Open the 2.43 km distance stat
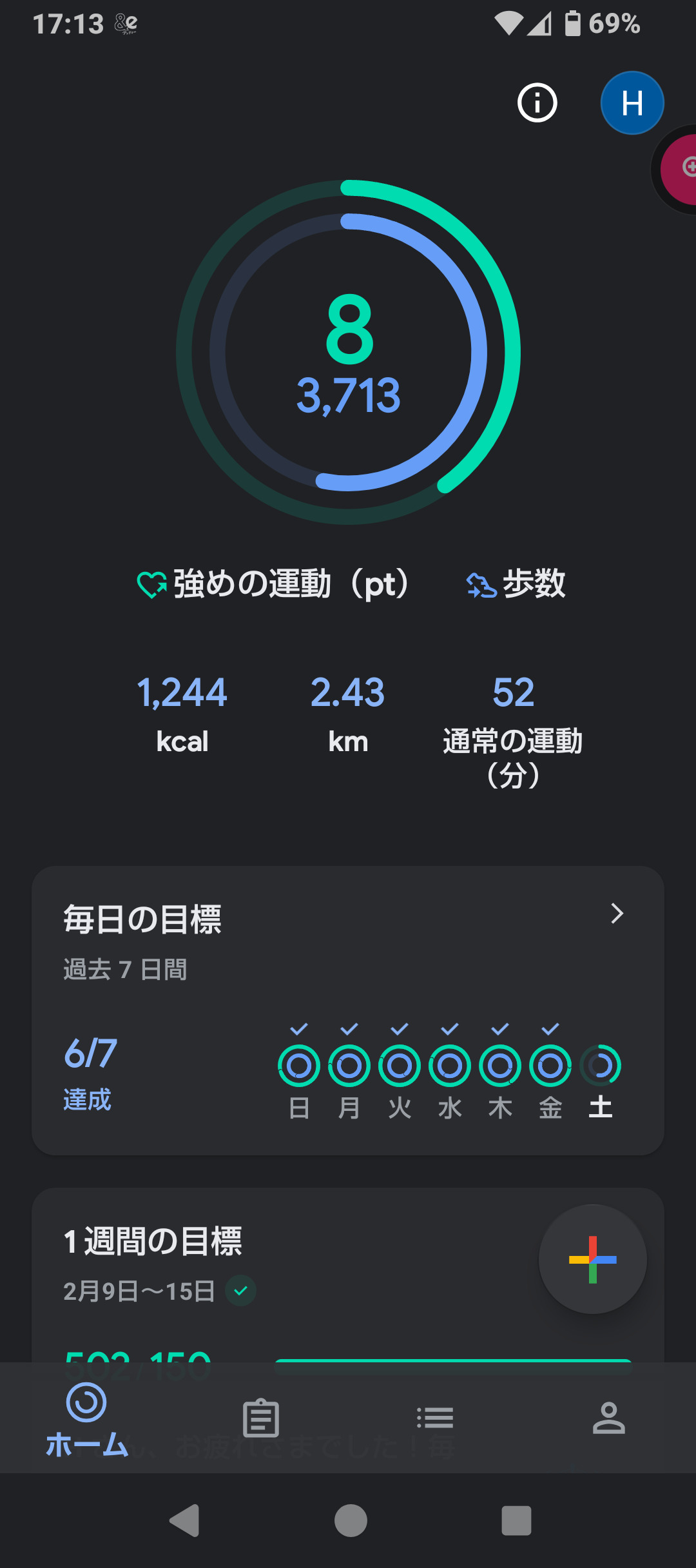Screen dimensions: 696x1568 [x=348, y=714]
